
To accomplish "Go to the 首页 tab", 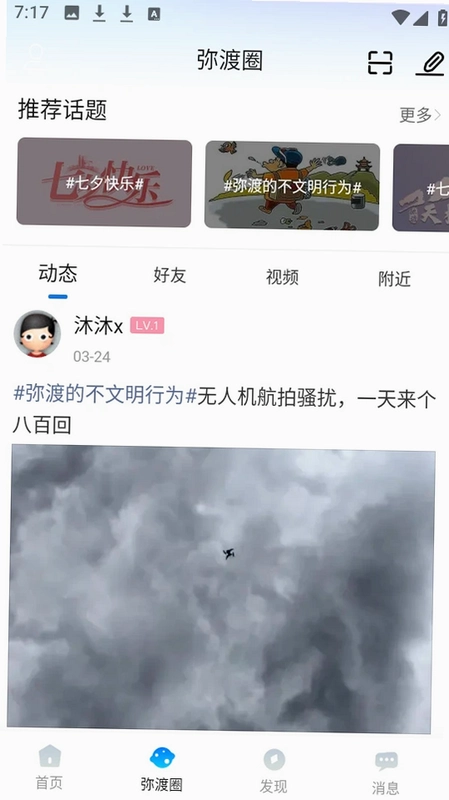I will pyautogui.click(x=49, y=768).
